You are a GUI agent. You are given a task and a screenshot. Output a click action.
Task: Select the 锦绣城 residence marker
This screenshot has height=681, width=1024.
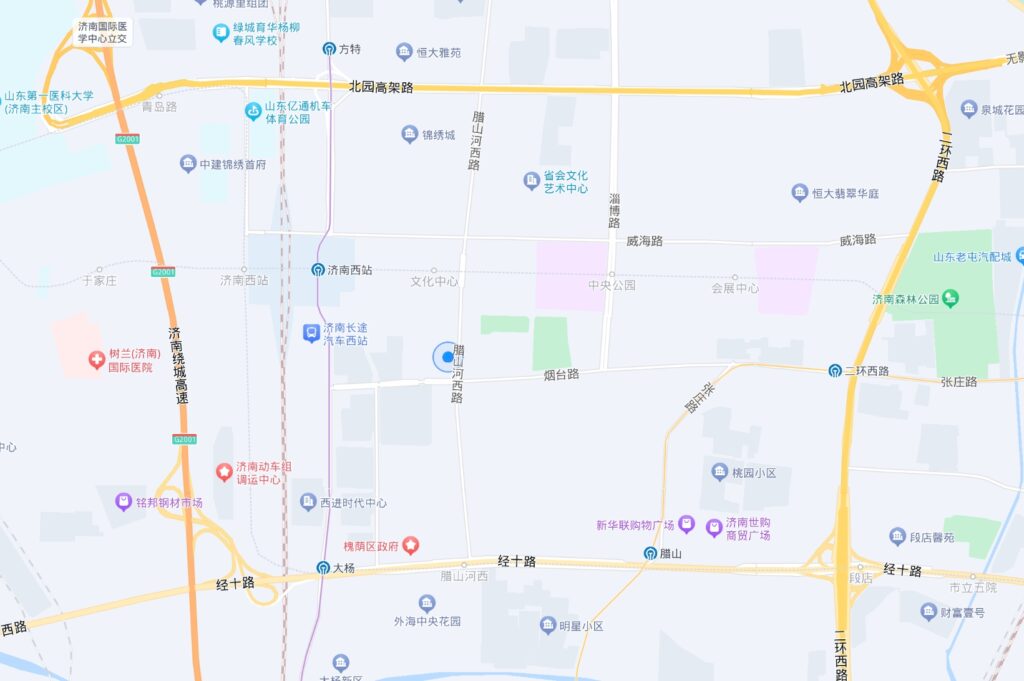click(x=409, y=134)
